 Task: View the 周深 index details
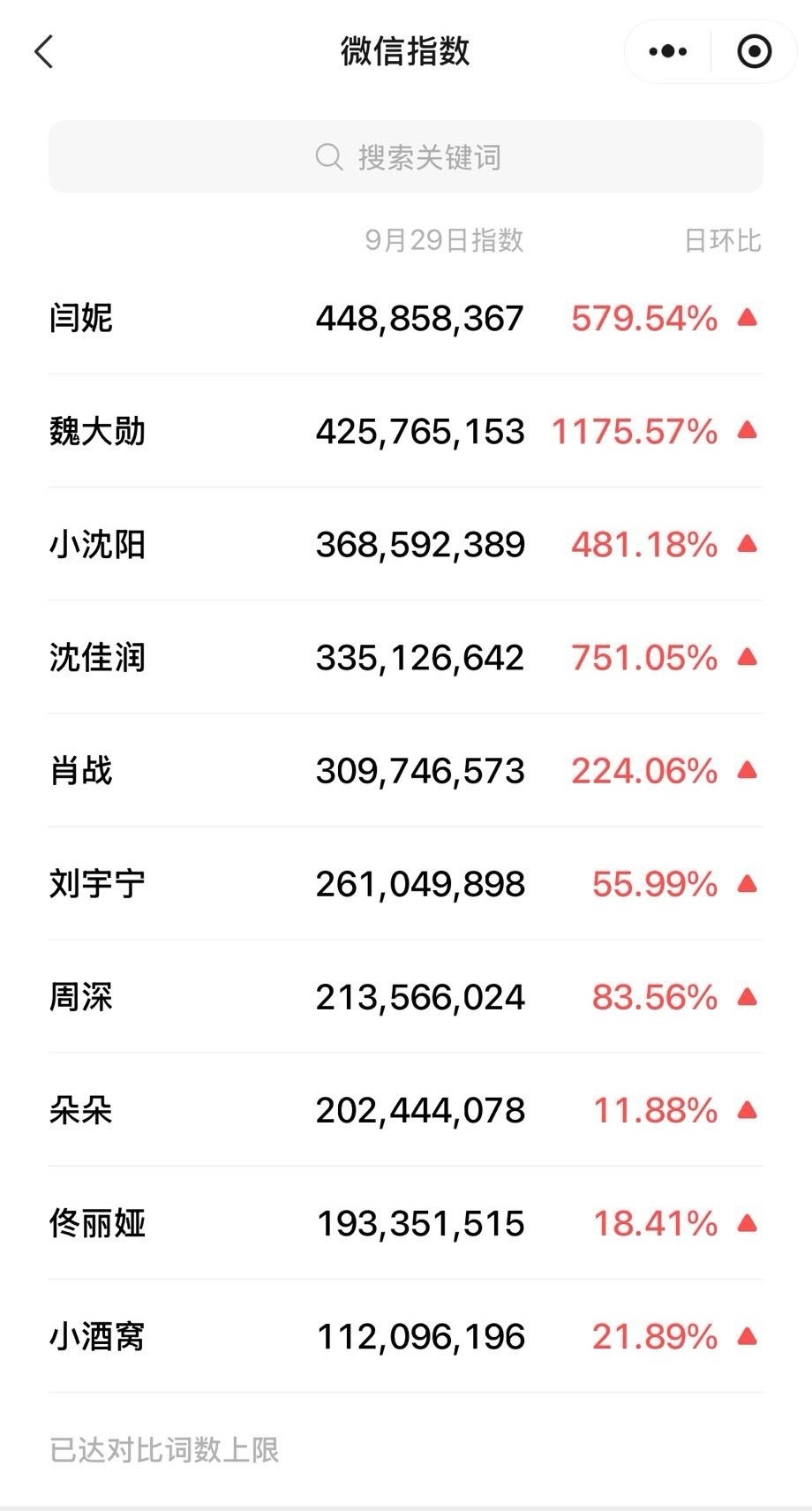point(405,996)
